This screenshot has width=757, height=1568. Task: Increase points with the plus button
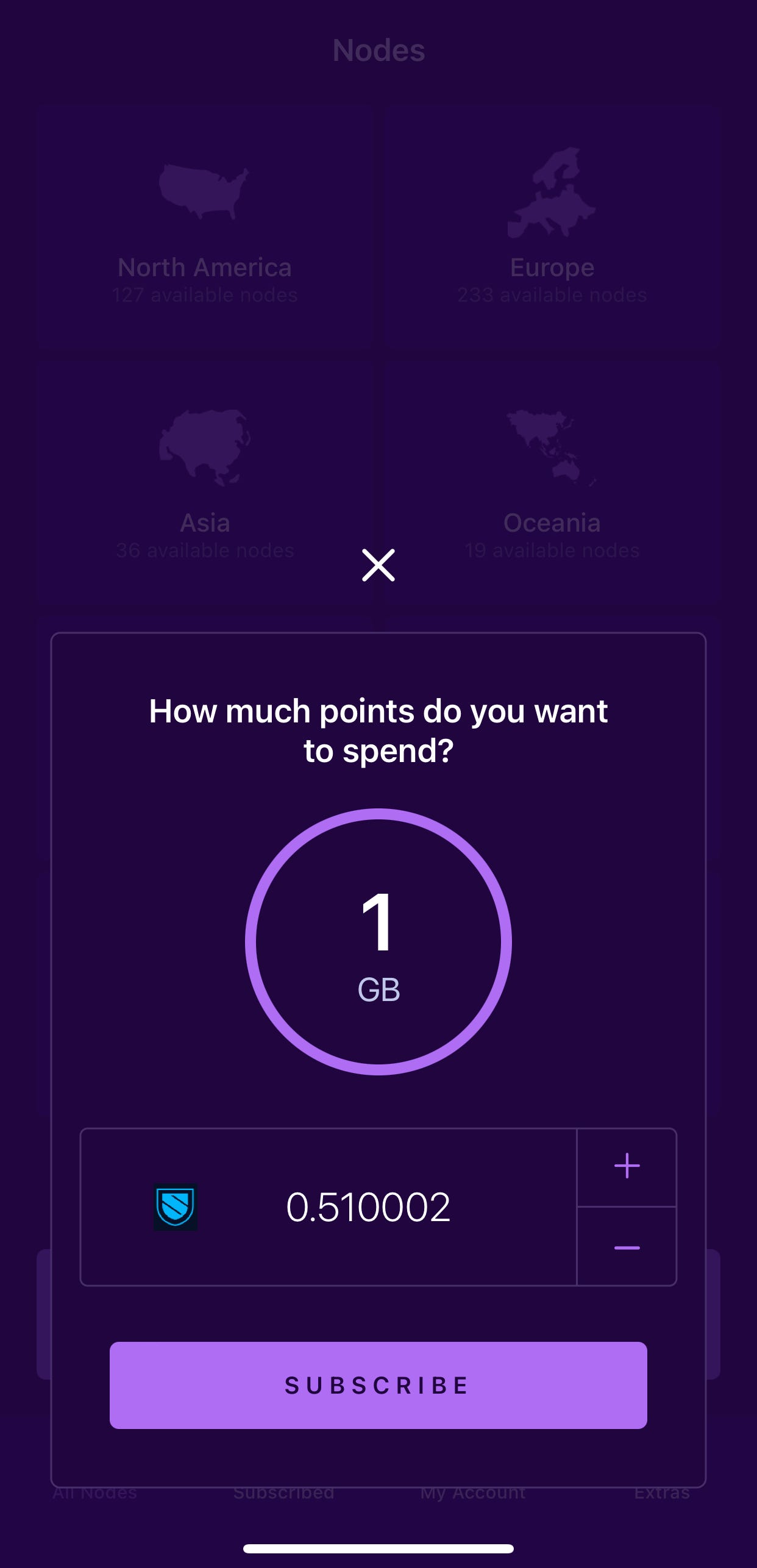pyautogui.click(x=627, y=1167)
